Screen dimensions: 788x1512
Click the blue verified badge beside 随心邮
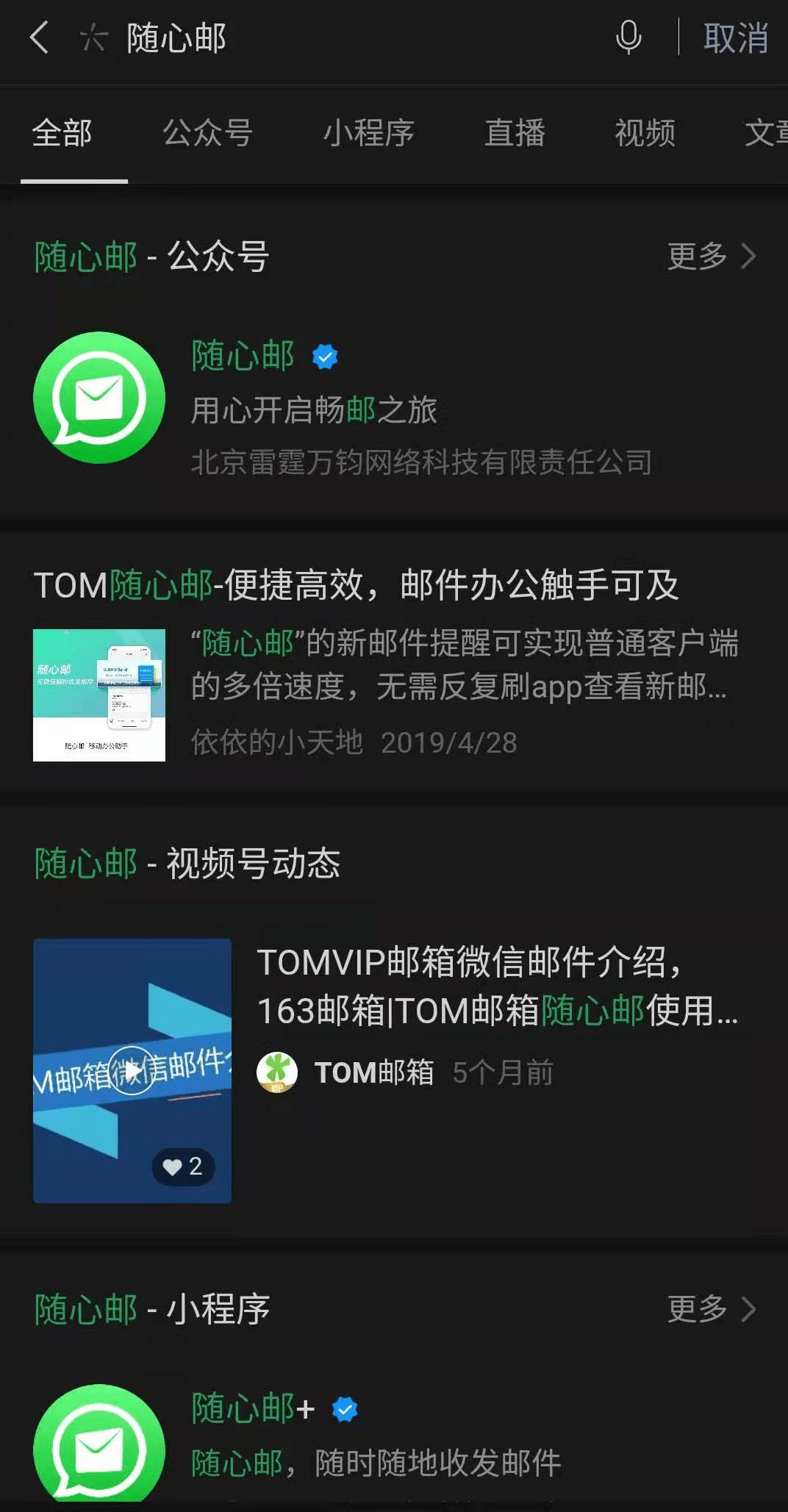(326, 356)
